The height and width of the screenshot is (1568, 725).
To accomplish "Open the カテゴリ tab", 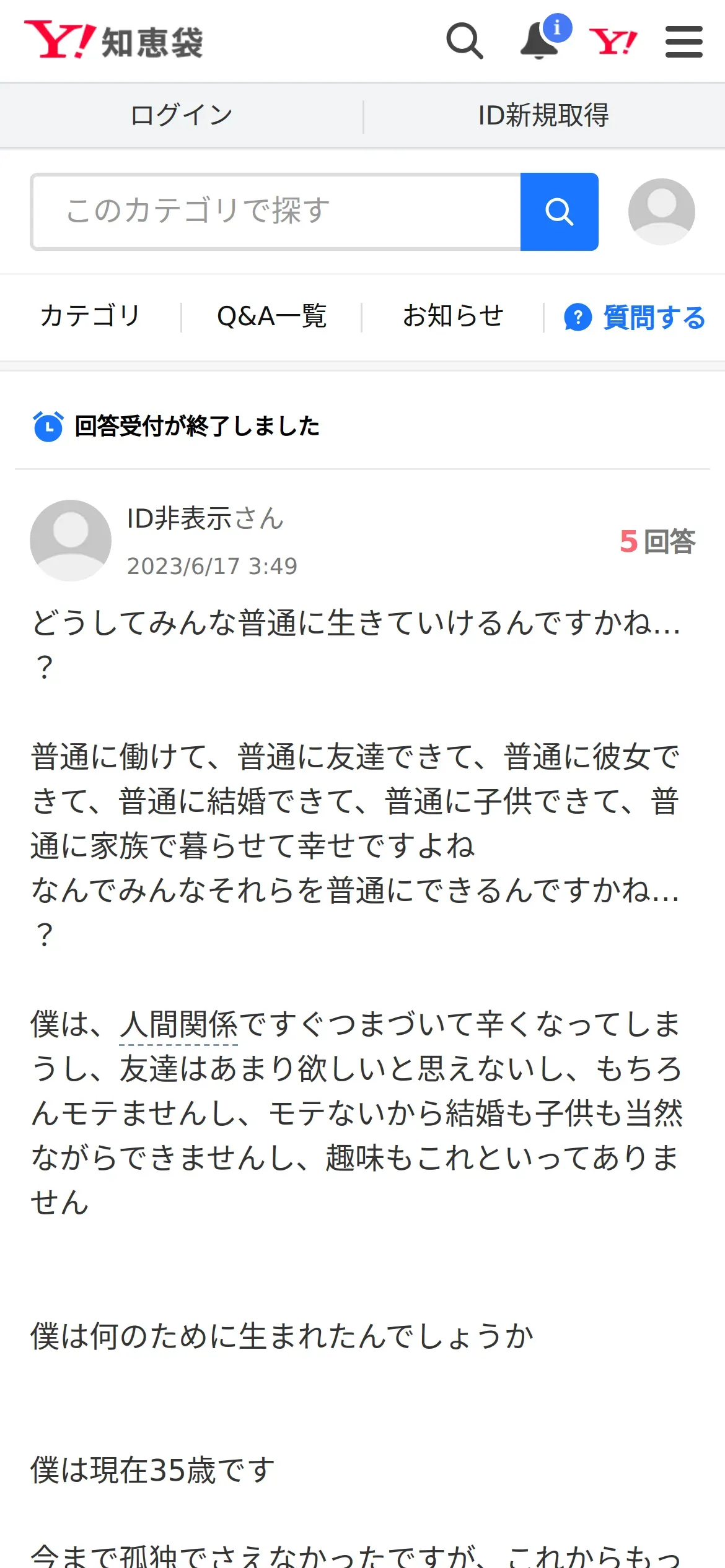I will click(90, 316).
